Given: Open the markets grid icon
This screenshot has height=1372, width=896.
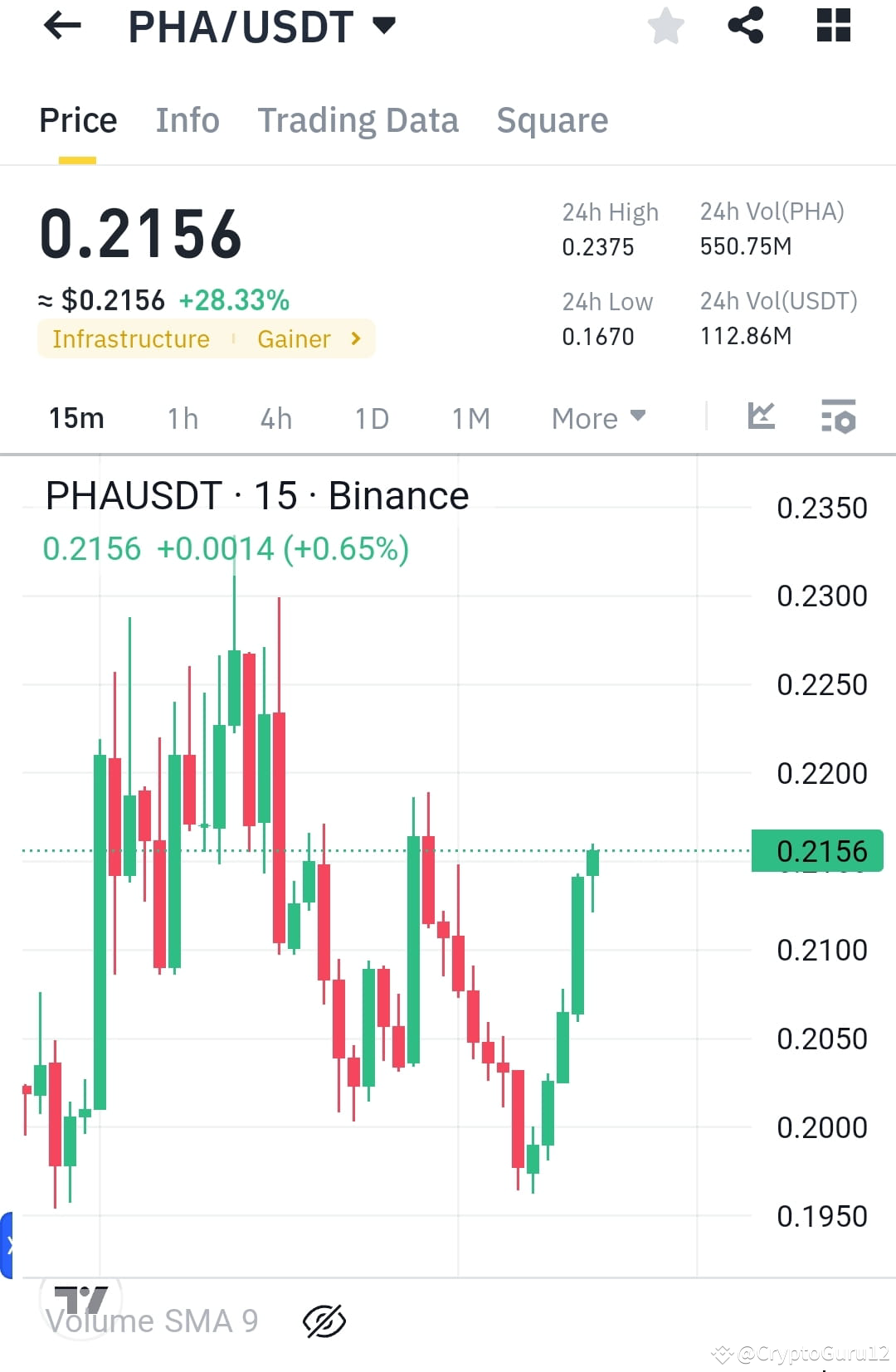Looking at the screenshot, I should coord(832,27).
